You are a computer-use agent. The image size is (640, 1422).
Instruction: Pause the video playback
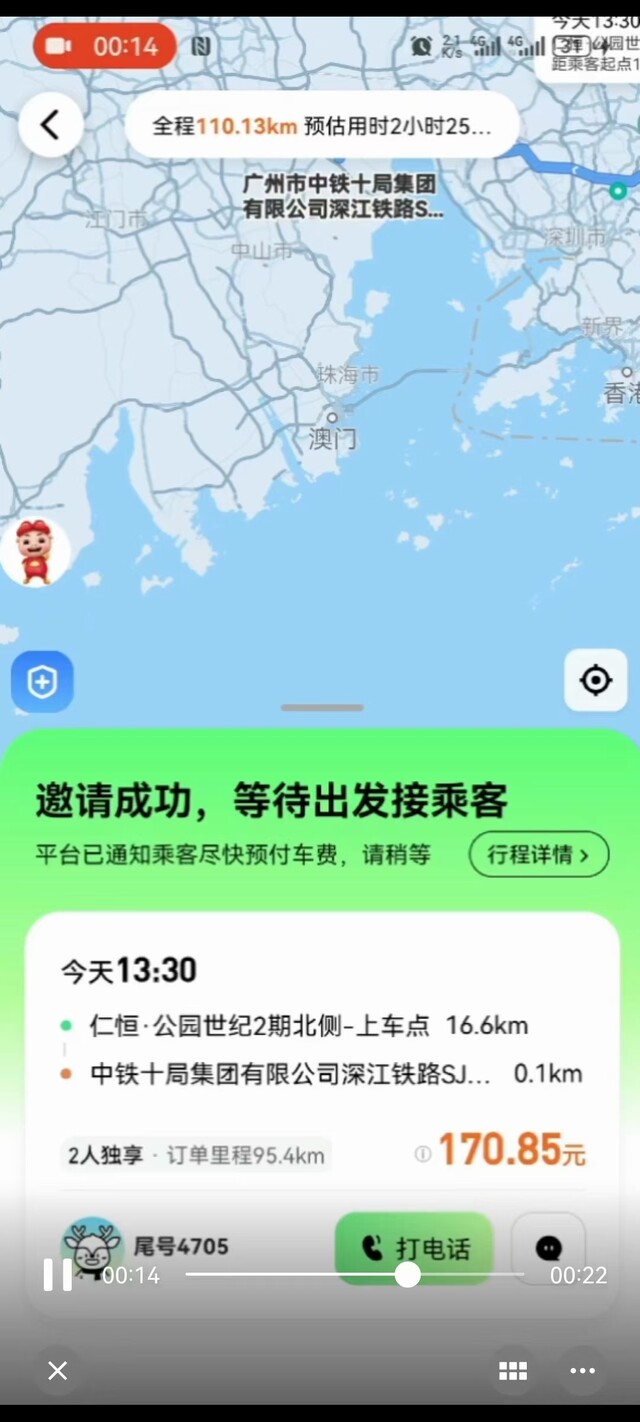pyautogui.click(x=57, y=1275)
